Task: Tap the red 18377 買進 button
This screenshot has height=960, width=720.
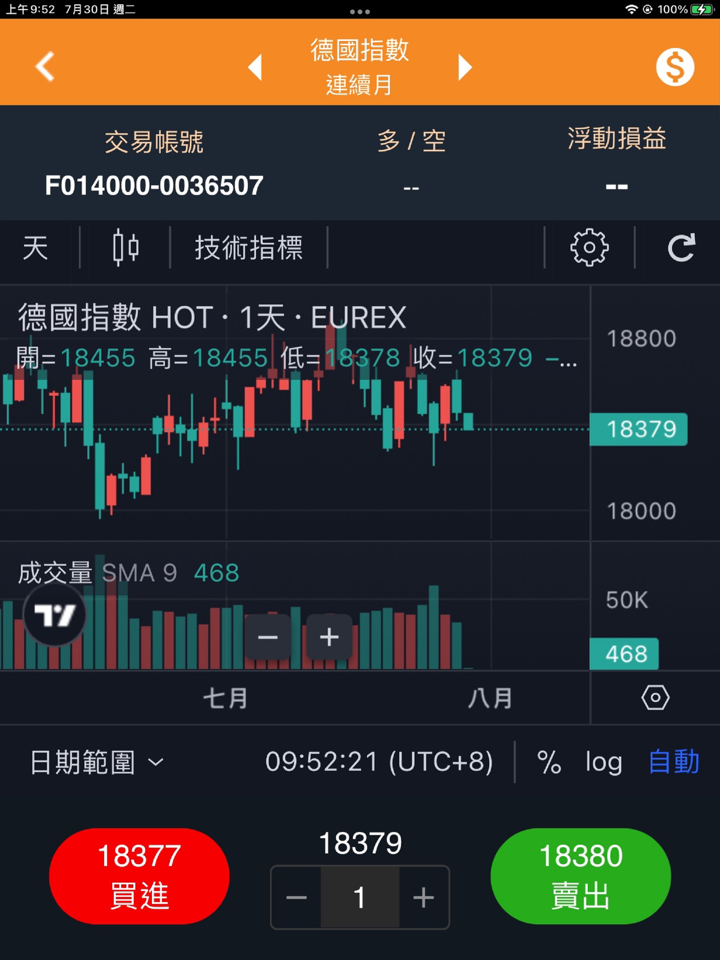Action: [x=139, y=876]
